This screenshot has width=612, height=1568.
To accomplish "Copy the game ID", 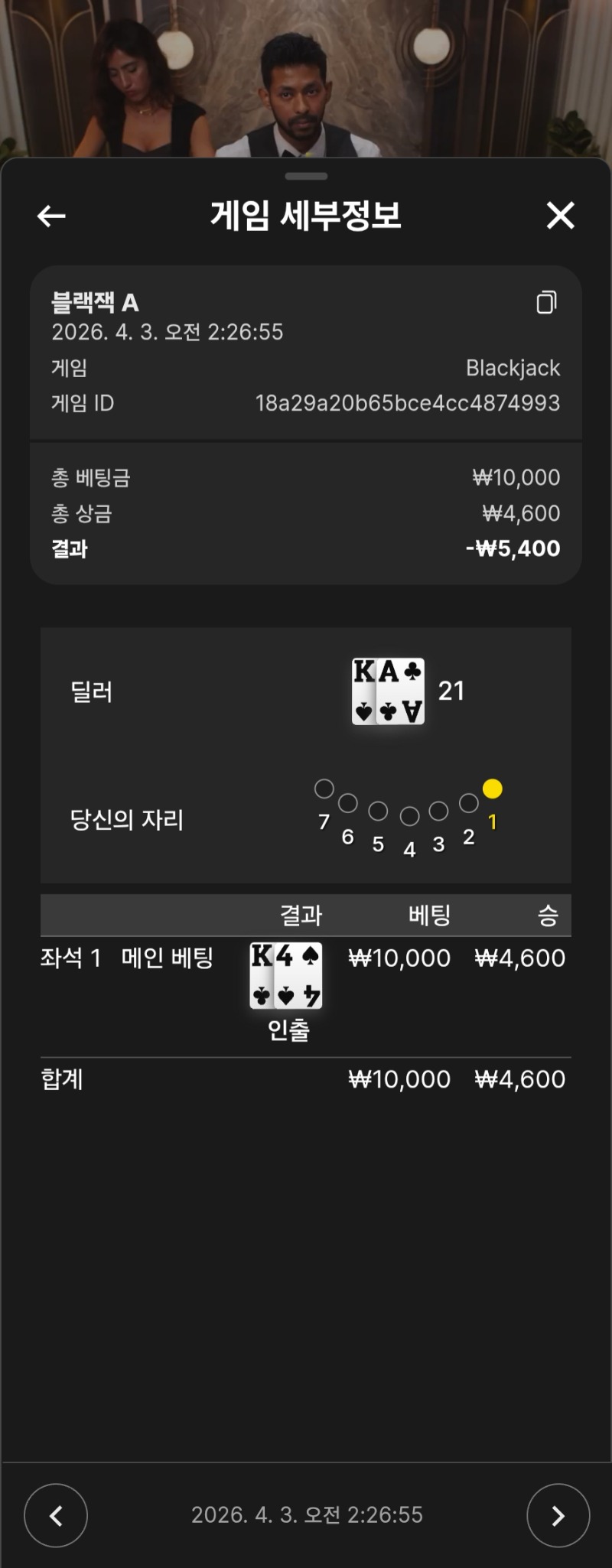I will (546, 303).
